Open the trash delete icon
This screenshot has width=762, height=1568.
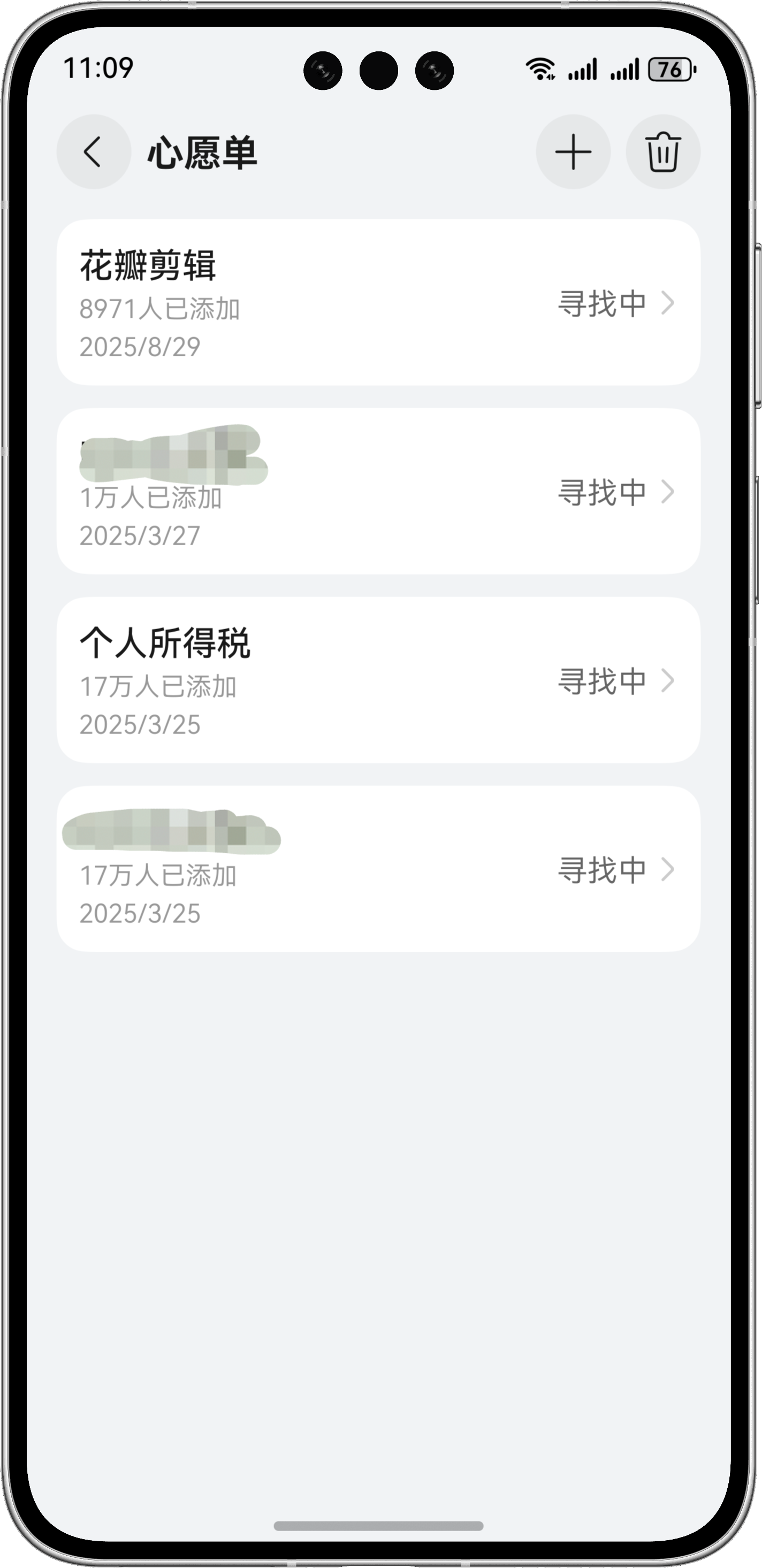[663, 151]
